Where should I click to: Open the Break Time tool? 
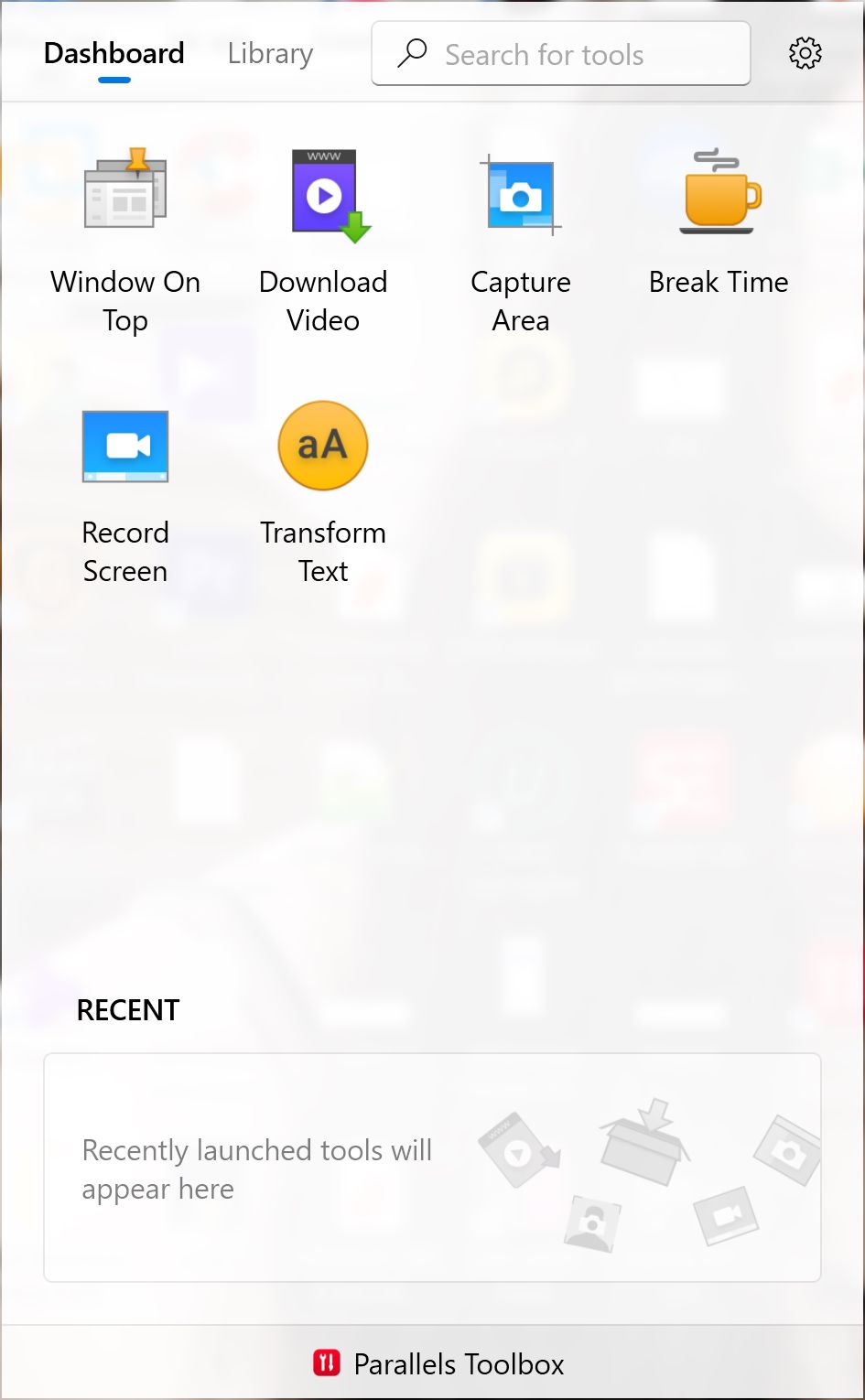[x=719, y=193]
